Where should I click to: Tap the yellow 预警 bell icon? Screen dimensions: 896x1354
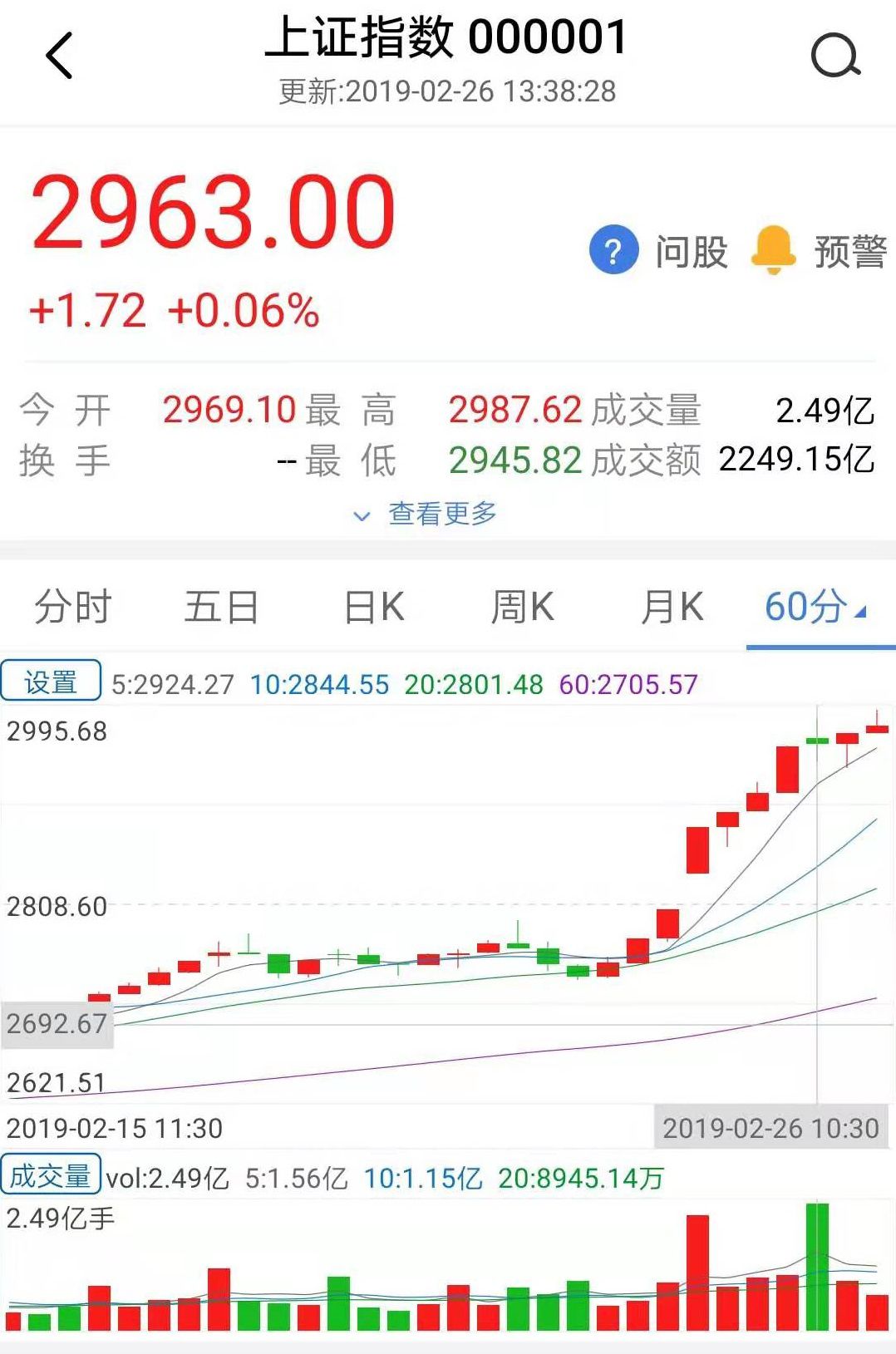772,249
